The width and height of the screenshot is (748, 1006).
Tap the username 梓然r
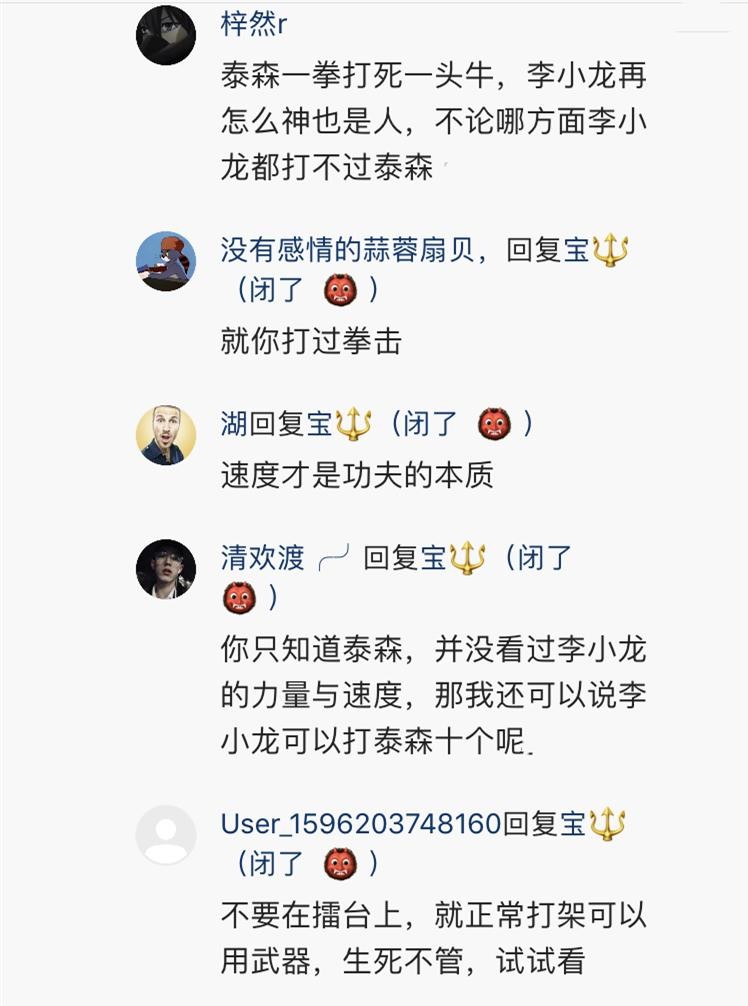tap(254, 25)
